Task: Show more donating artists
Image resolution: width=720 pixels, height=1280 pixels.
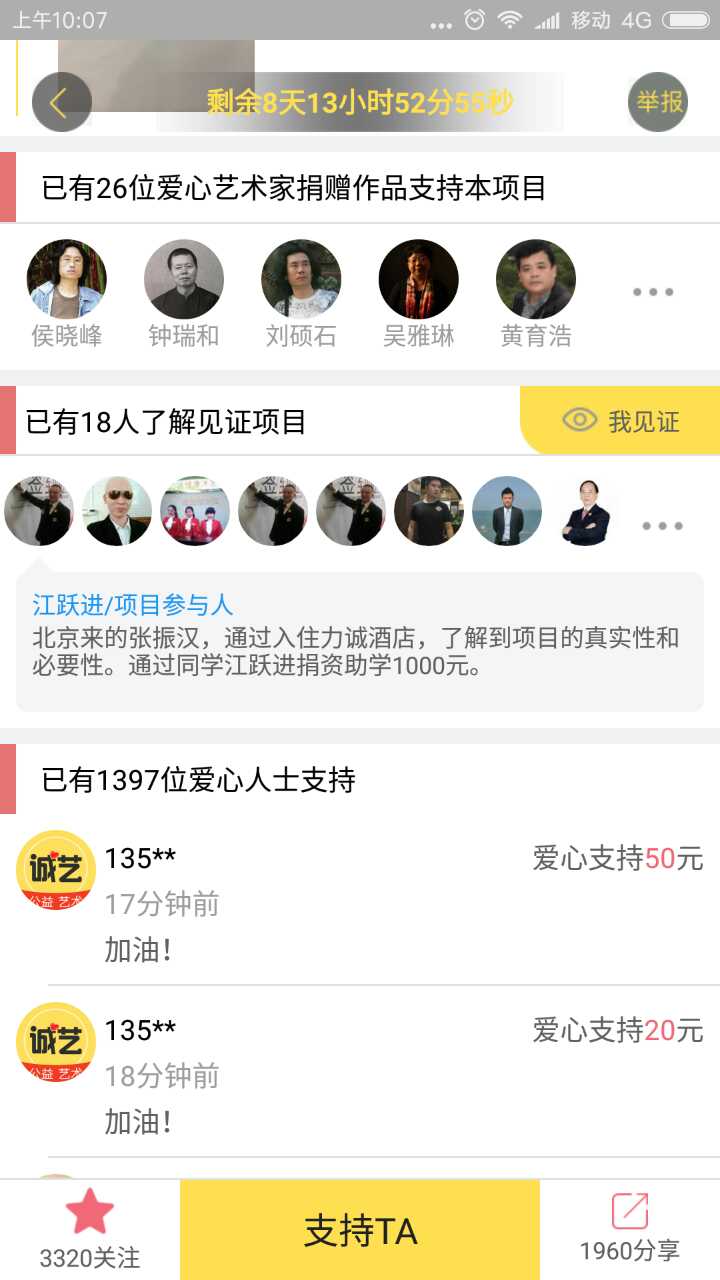Action: tap(652, 292)
